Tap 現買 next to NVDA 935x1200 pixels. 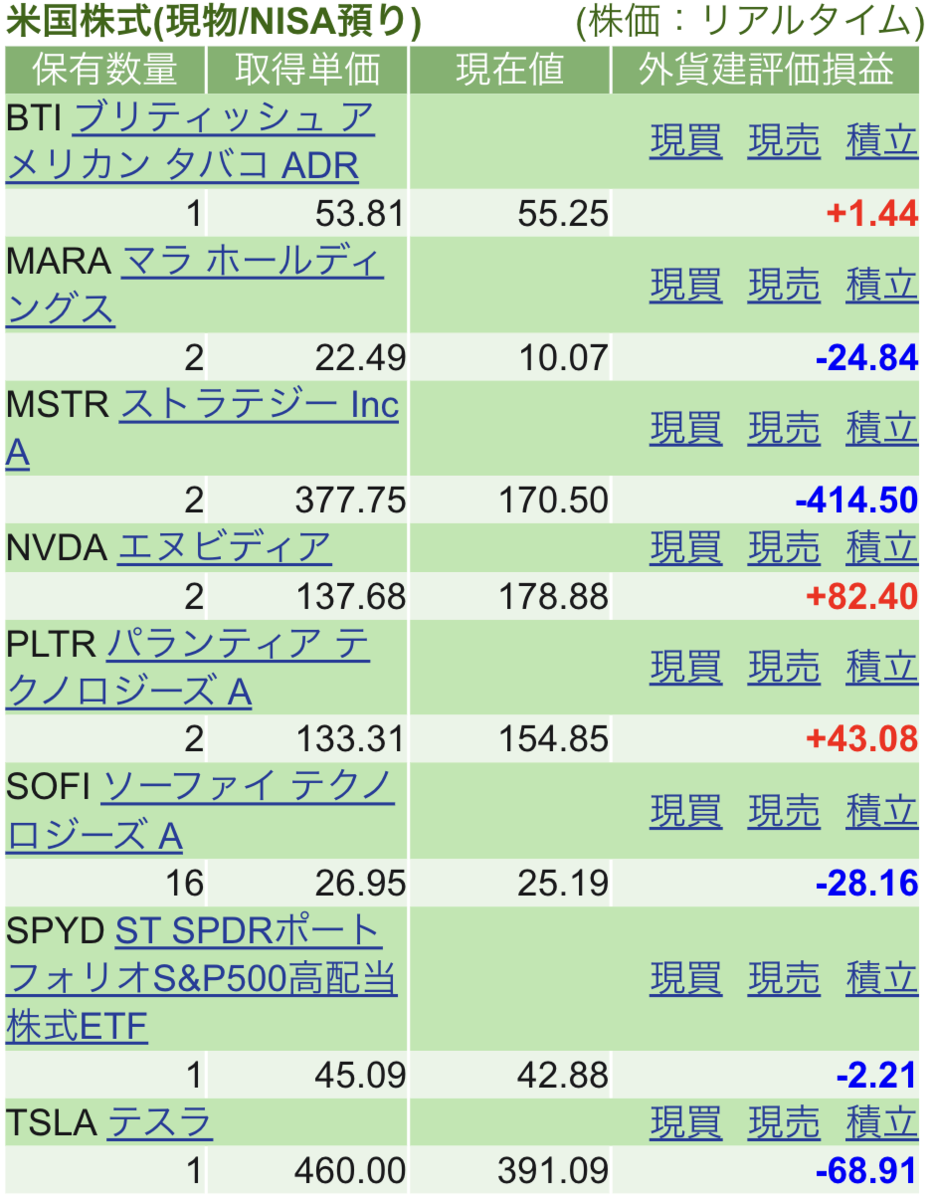[x=685, y=548]
